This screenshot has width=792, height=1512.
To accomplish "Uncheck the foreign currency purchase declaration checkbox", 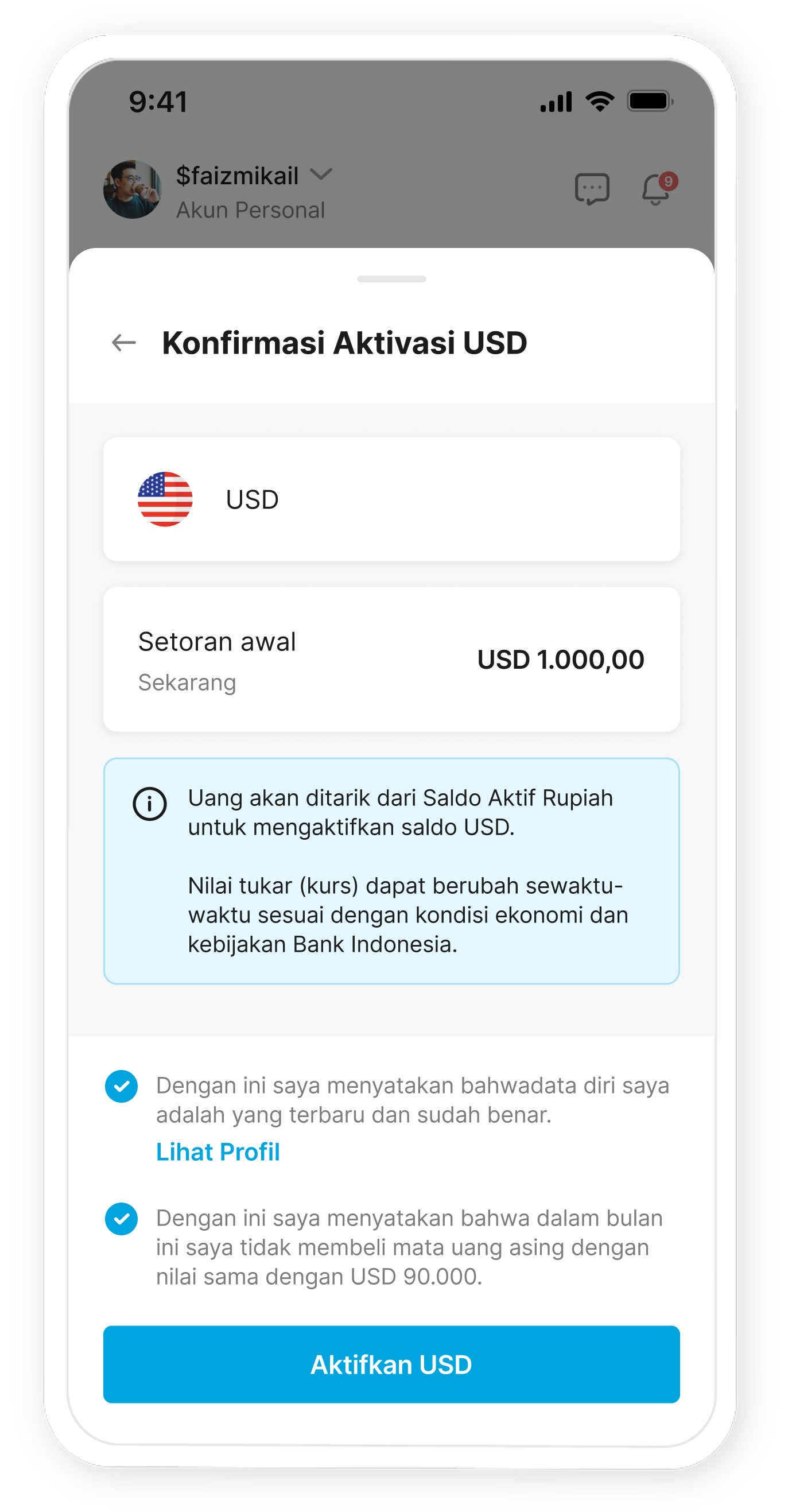I will pos(122,1219).
